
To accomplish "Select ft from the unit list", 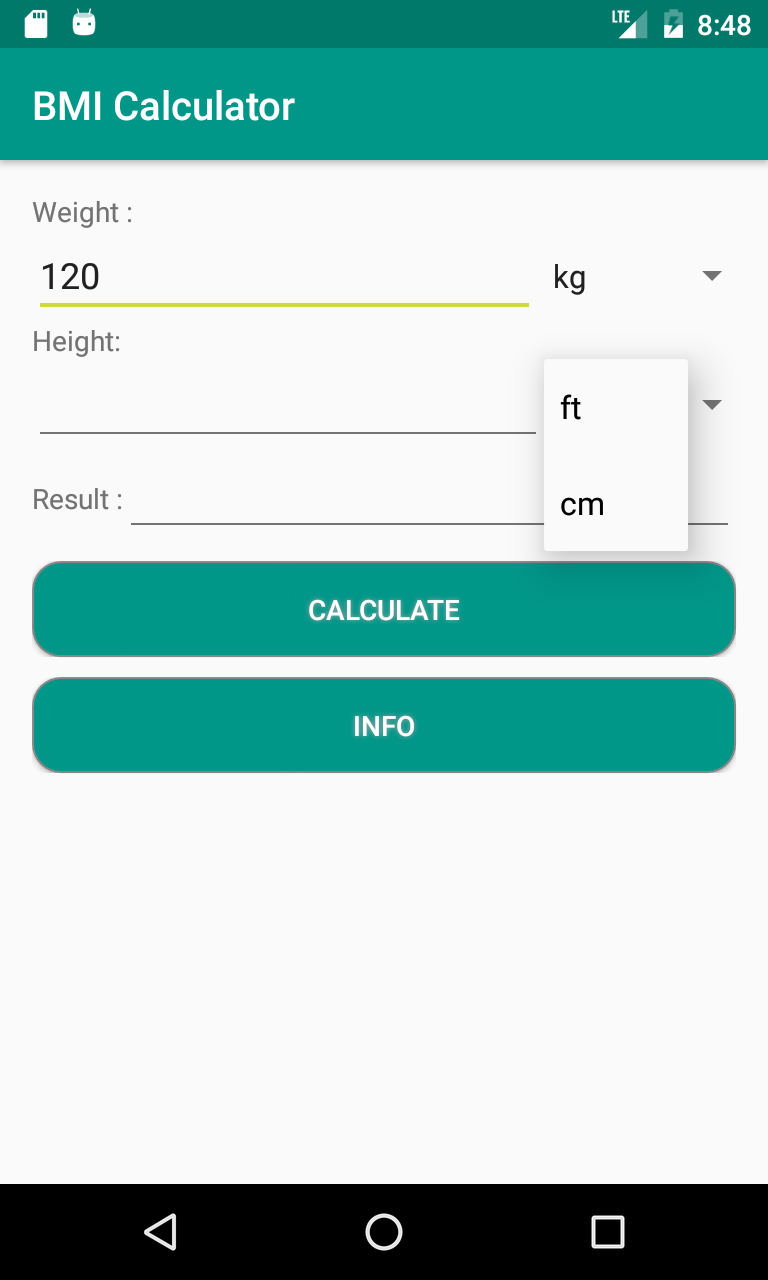I will 570,407.
